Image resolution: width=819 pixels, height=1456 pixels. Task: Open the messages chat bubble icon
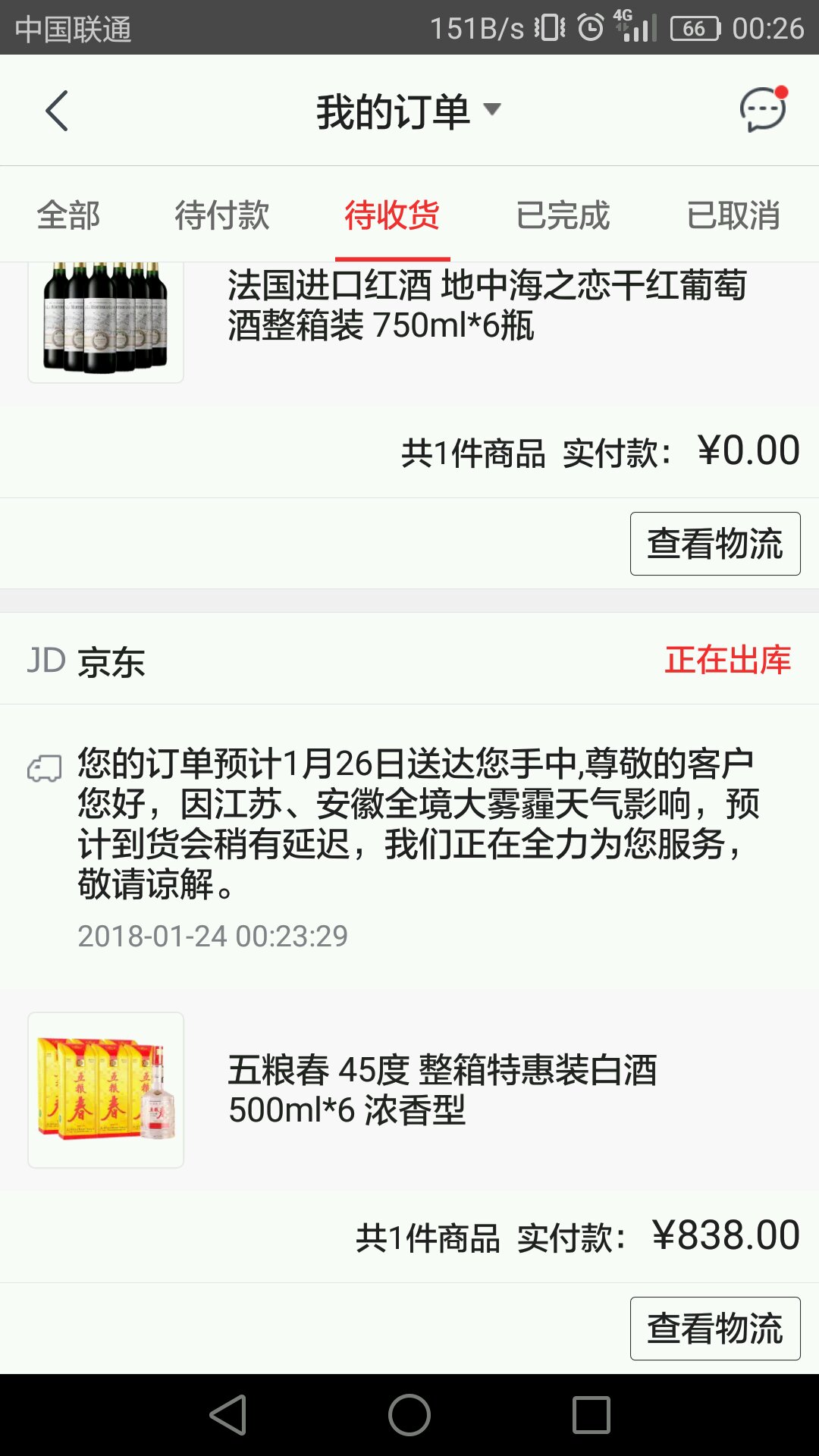[762, 110]
